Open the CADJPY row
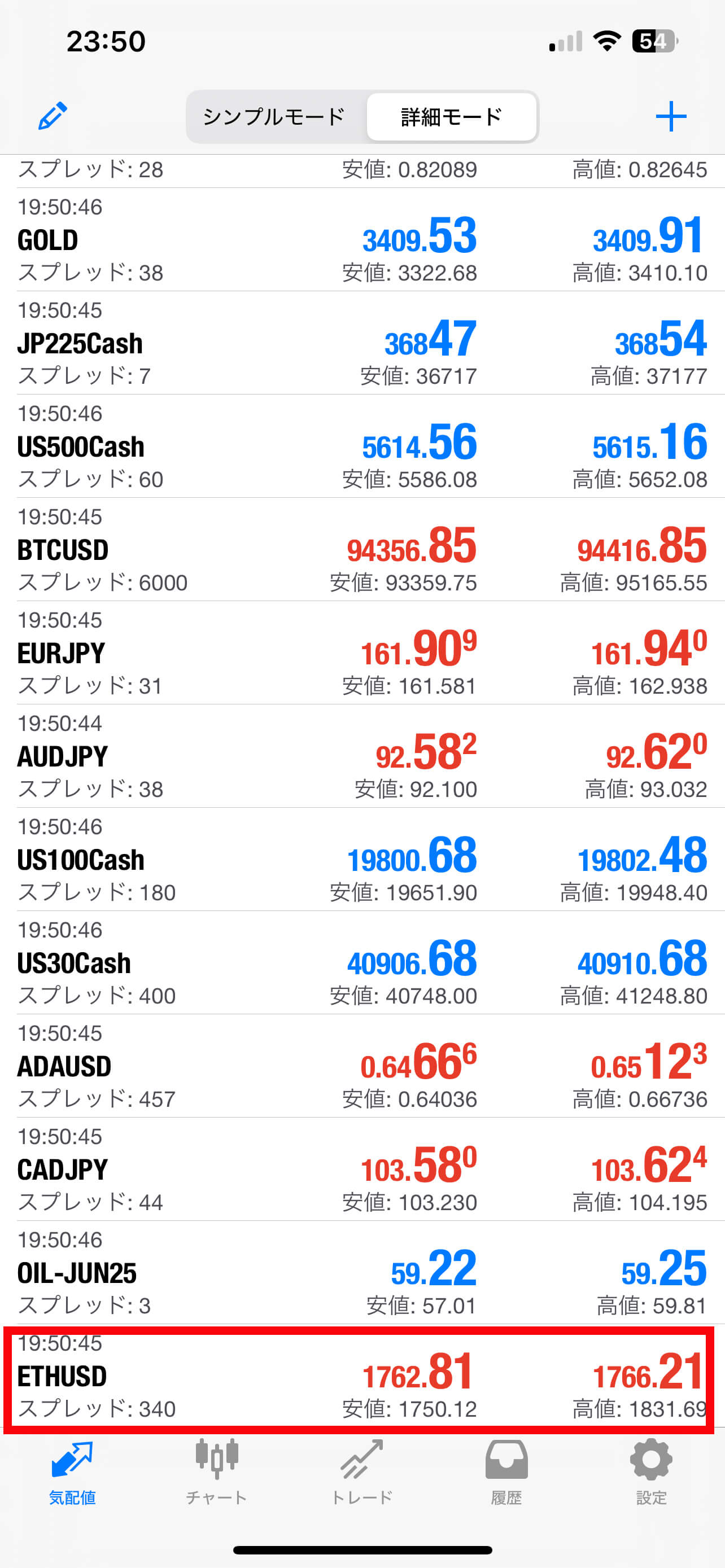Screen dimensions: 725x1568 click(x=362, y=1170)
